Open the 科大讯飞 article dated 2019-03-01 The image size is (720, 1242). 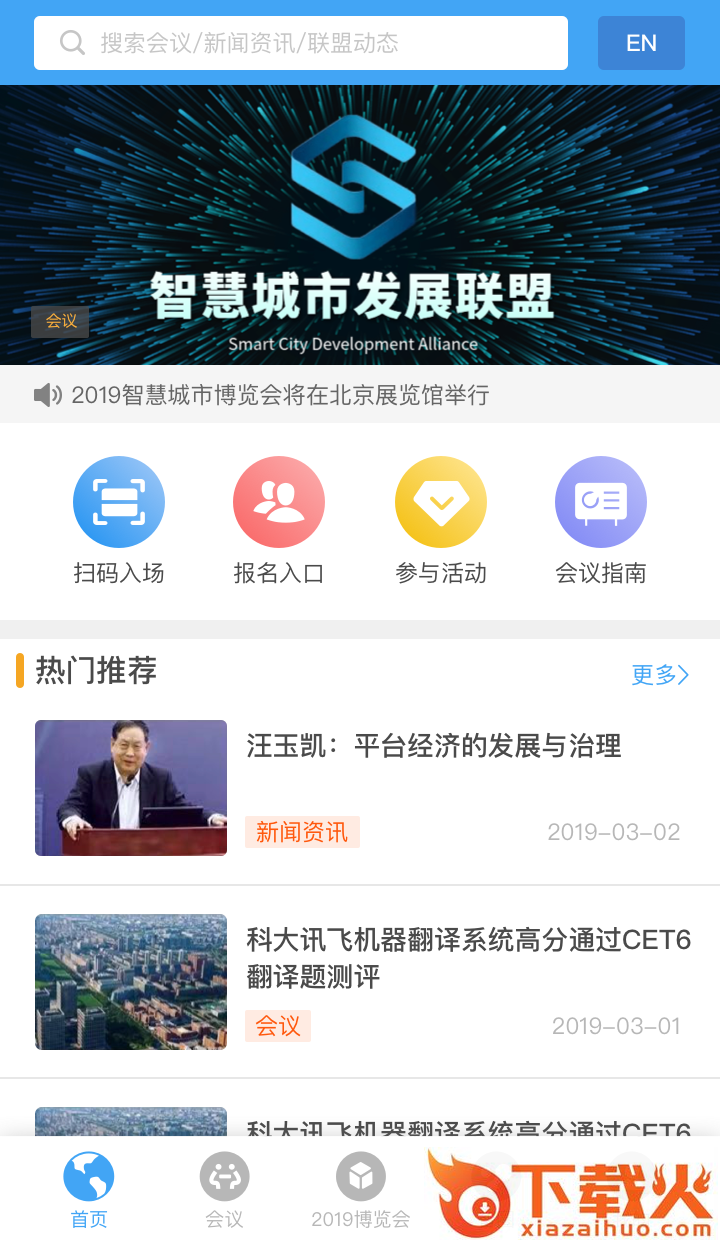(468, 957)
